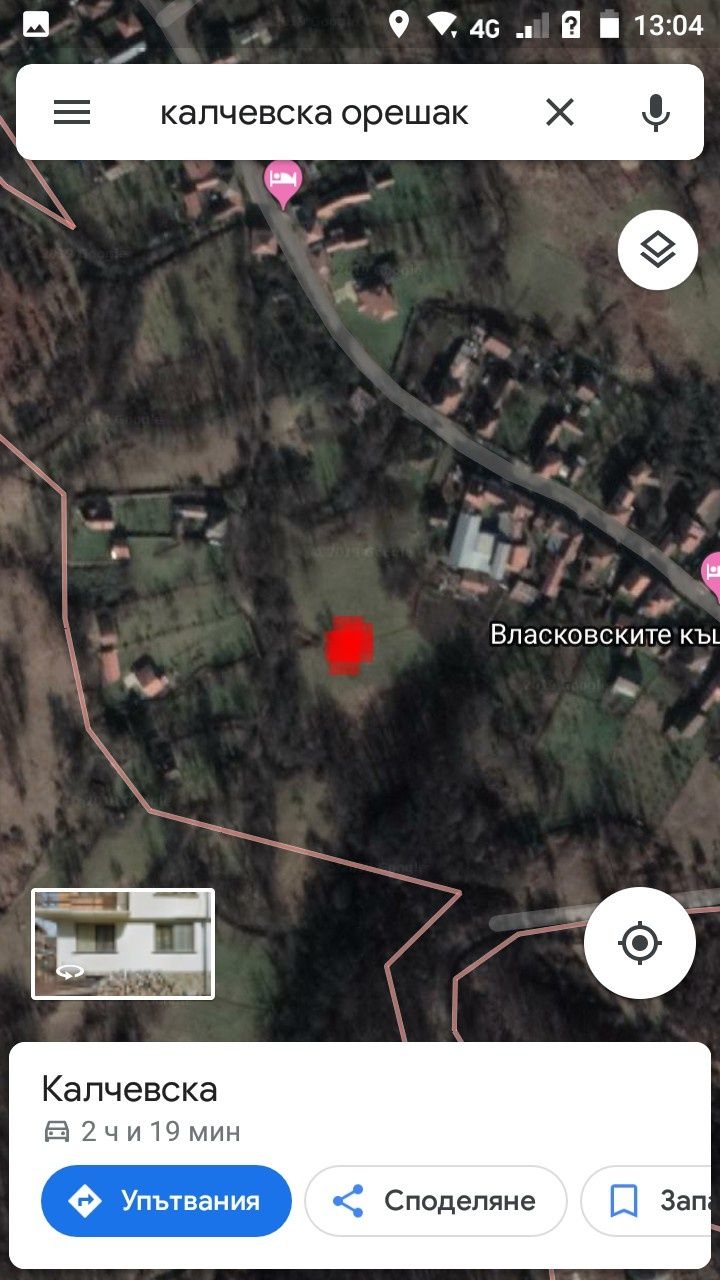This screenshot has width=720, height=1280.
Task: Open Street View thumbnail preview
Action: click(x=123, y=943)
